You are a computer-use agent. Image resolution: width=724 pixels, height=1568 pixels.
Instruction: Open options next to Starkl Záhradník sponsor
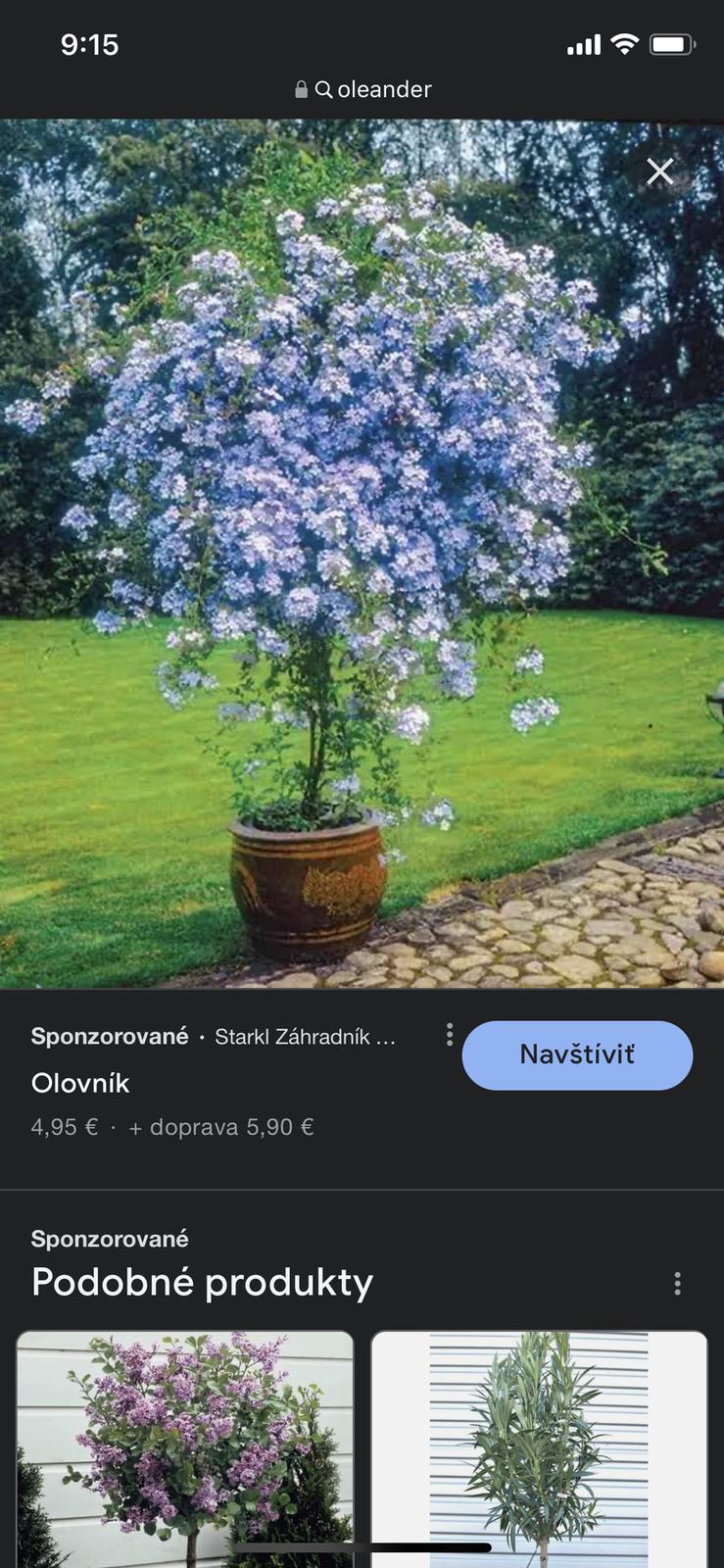[450, 1035]
